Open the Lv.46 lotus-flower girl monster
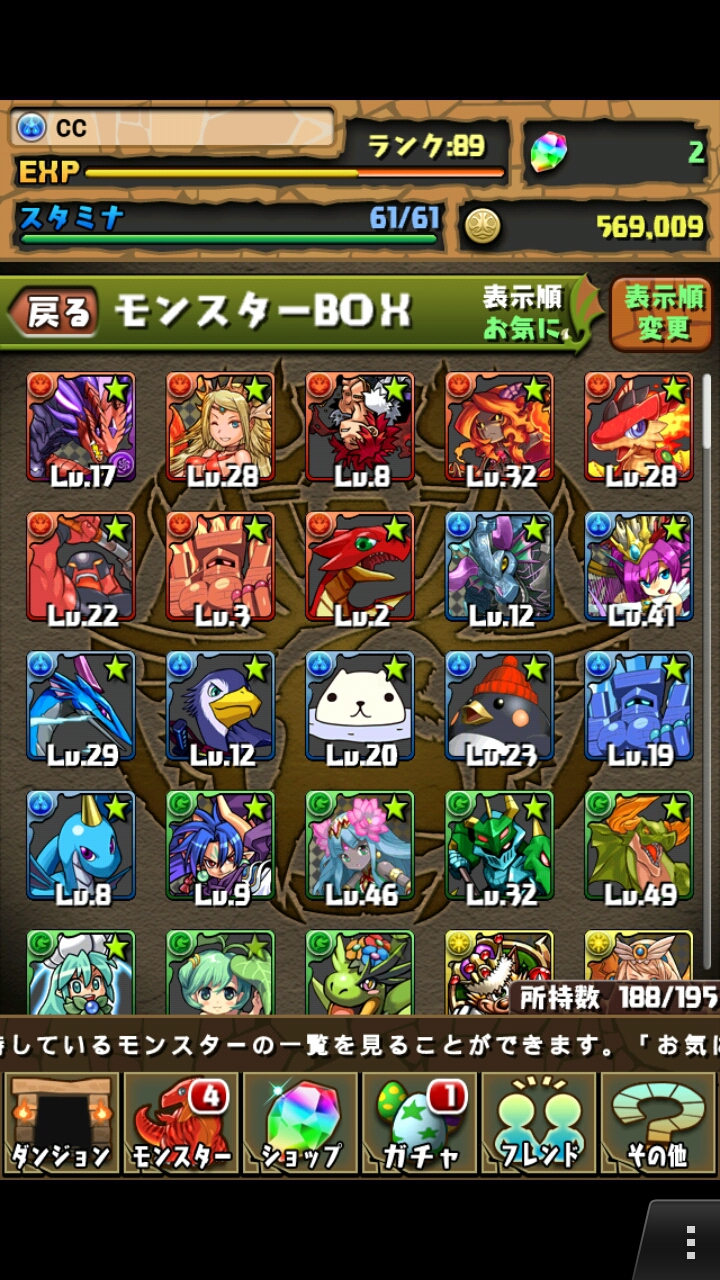 coord(360,847)
